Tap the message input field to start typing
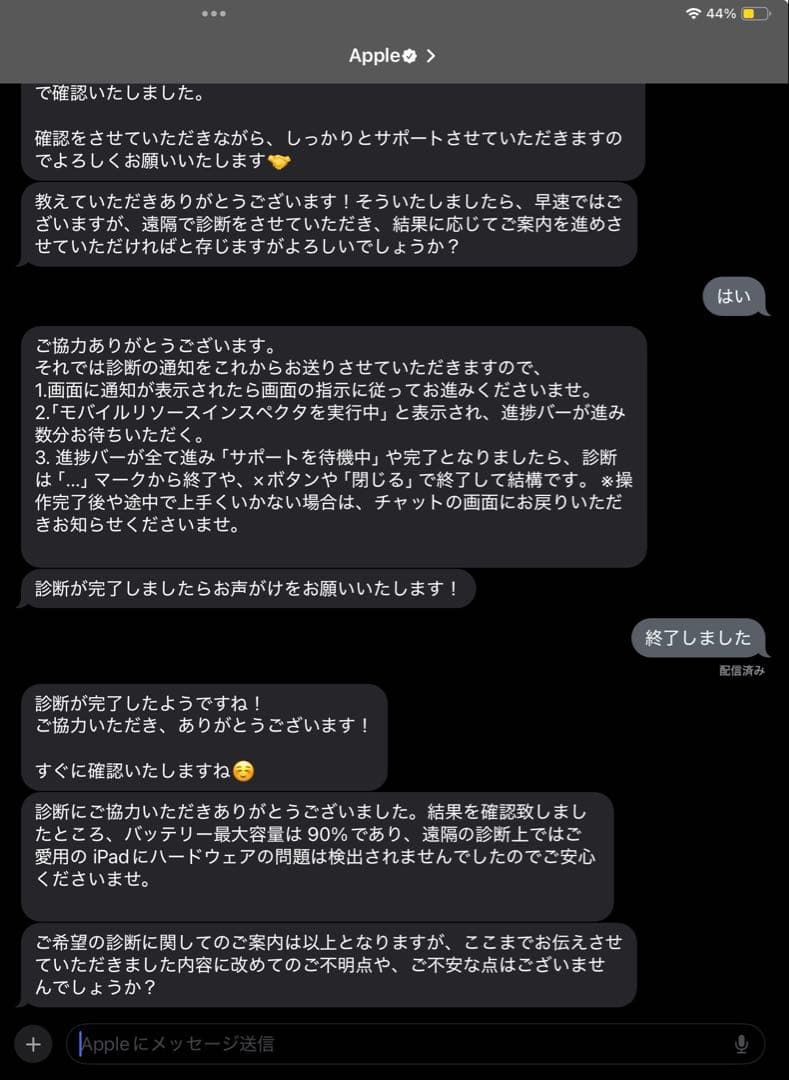 400,1043
